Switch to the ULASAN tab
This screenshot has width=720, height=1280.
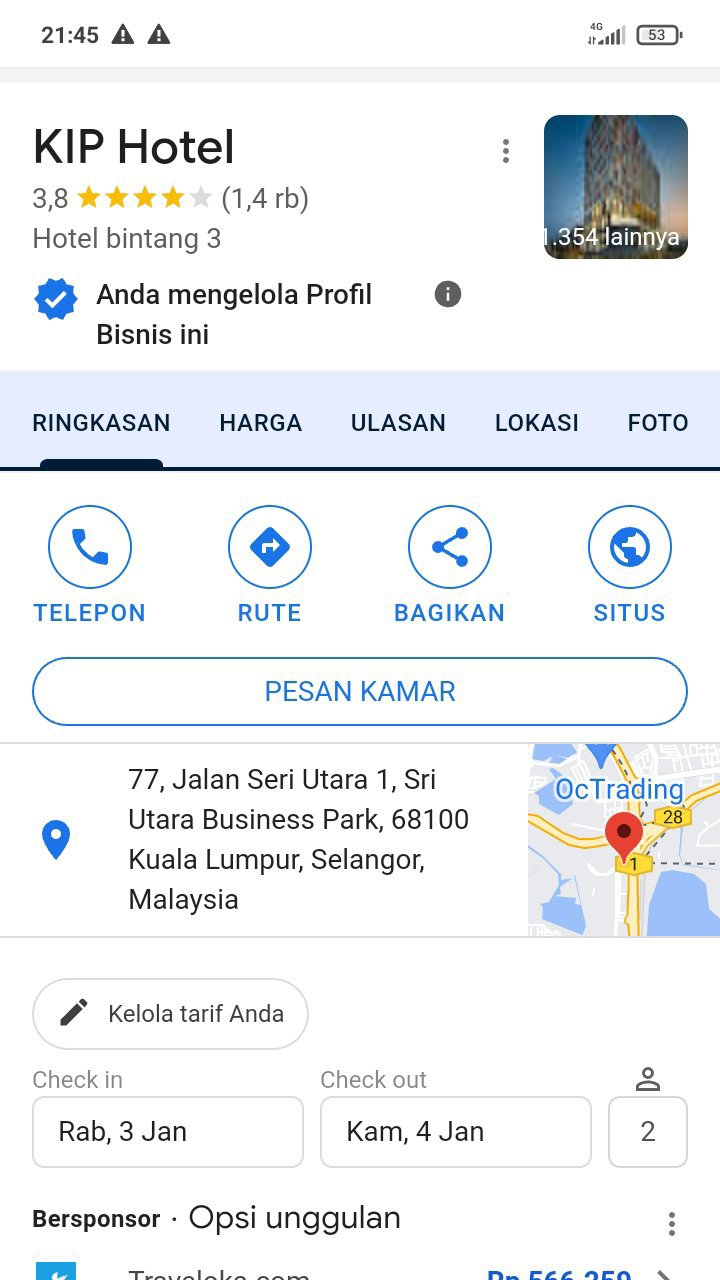tap(398, 423)
